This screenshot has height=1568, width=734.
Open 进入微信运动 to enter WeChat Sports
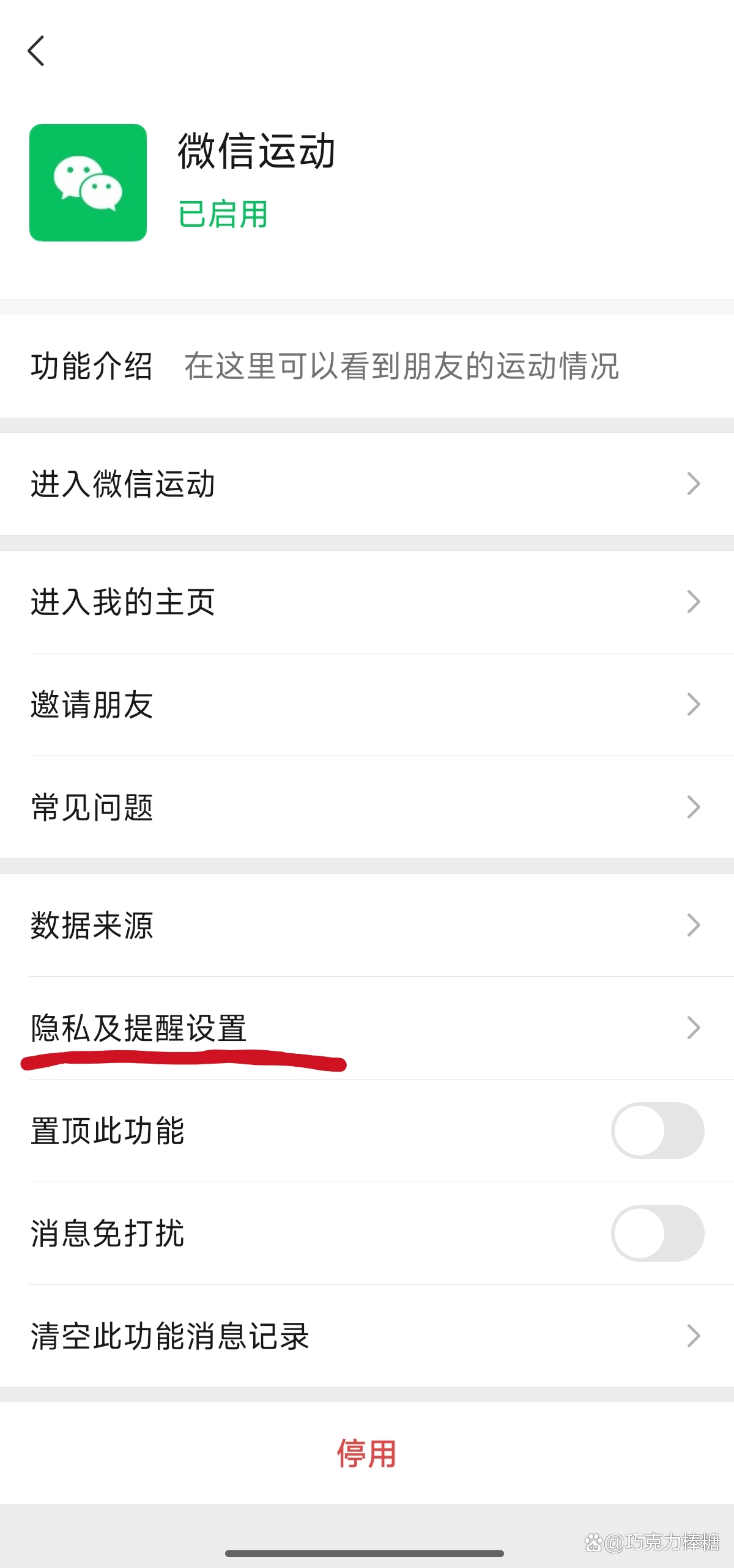367,484
